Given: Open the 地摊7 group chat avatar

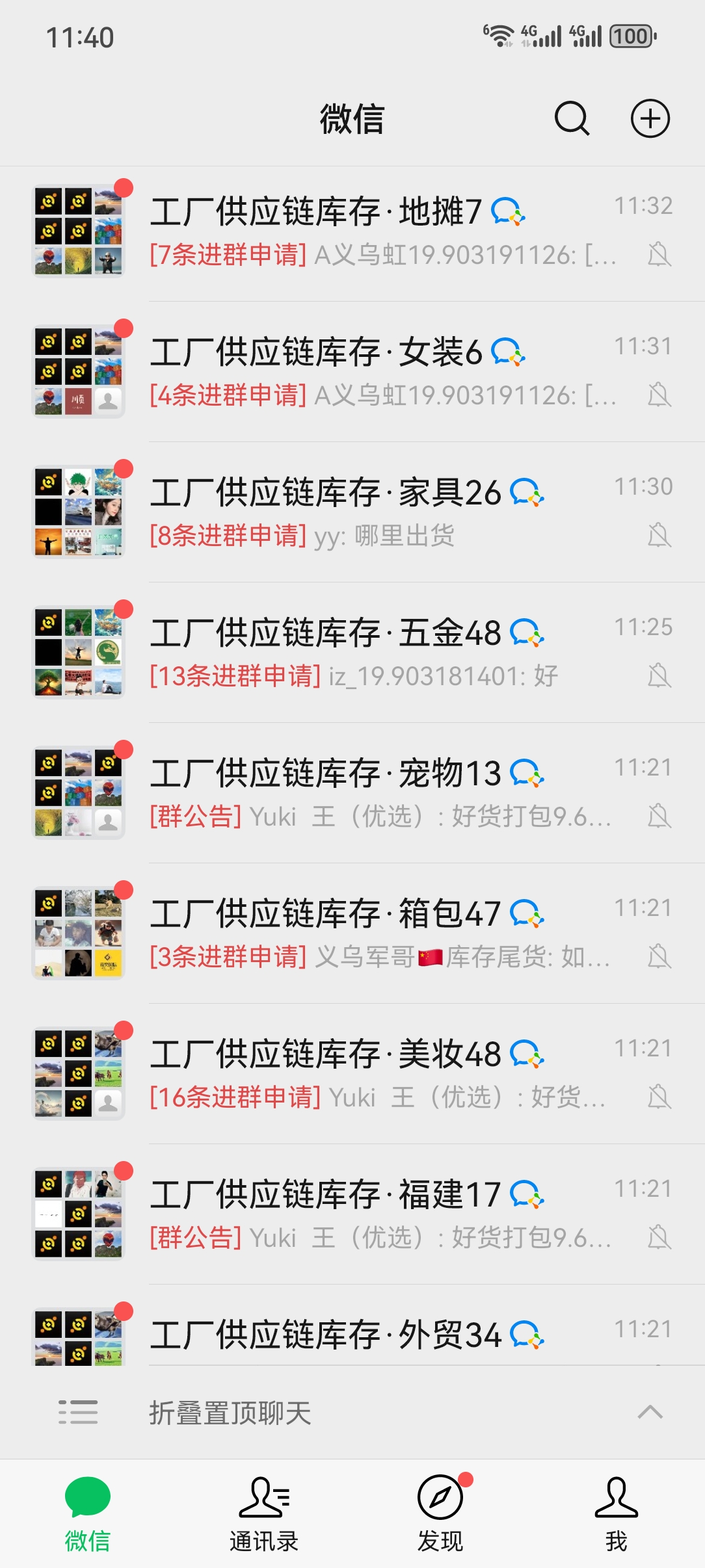Looking at the screenshot, I should 78,231.
